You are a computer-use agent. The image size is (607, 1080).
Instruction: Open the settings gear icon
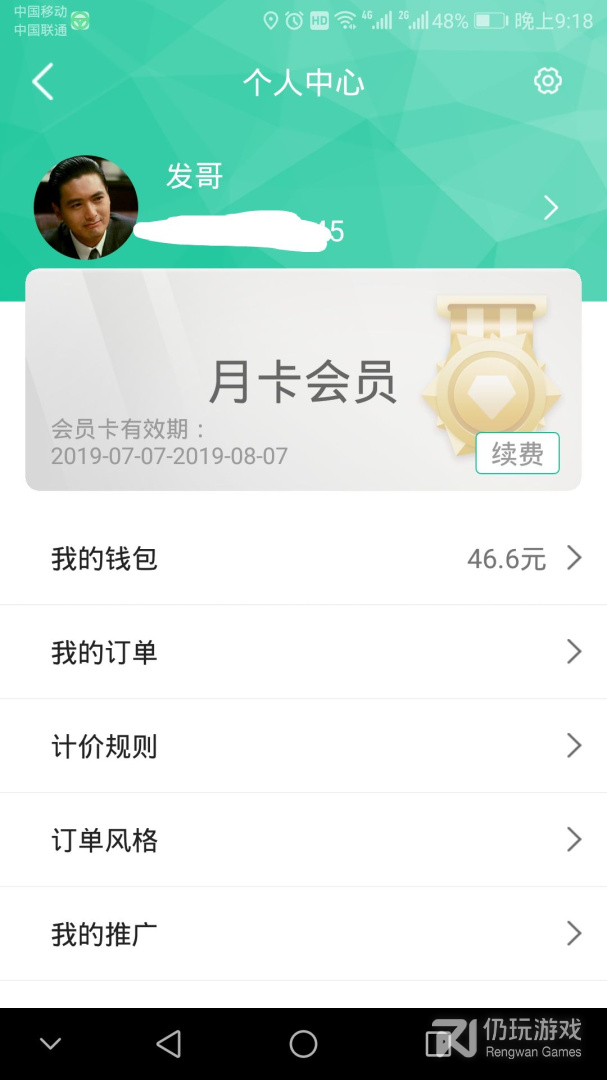[547, 81]
